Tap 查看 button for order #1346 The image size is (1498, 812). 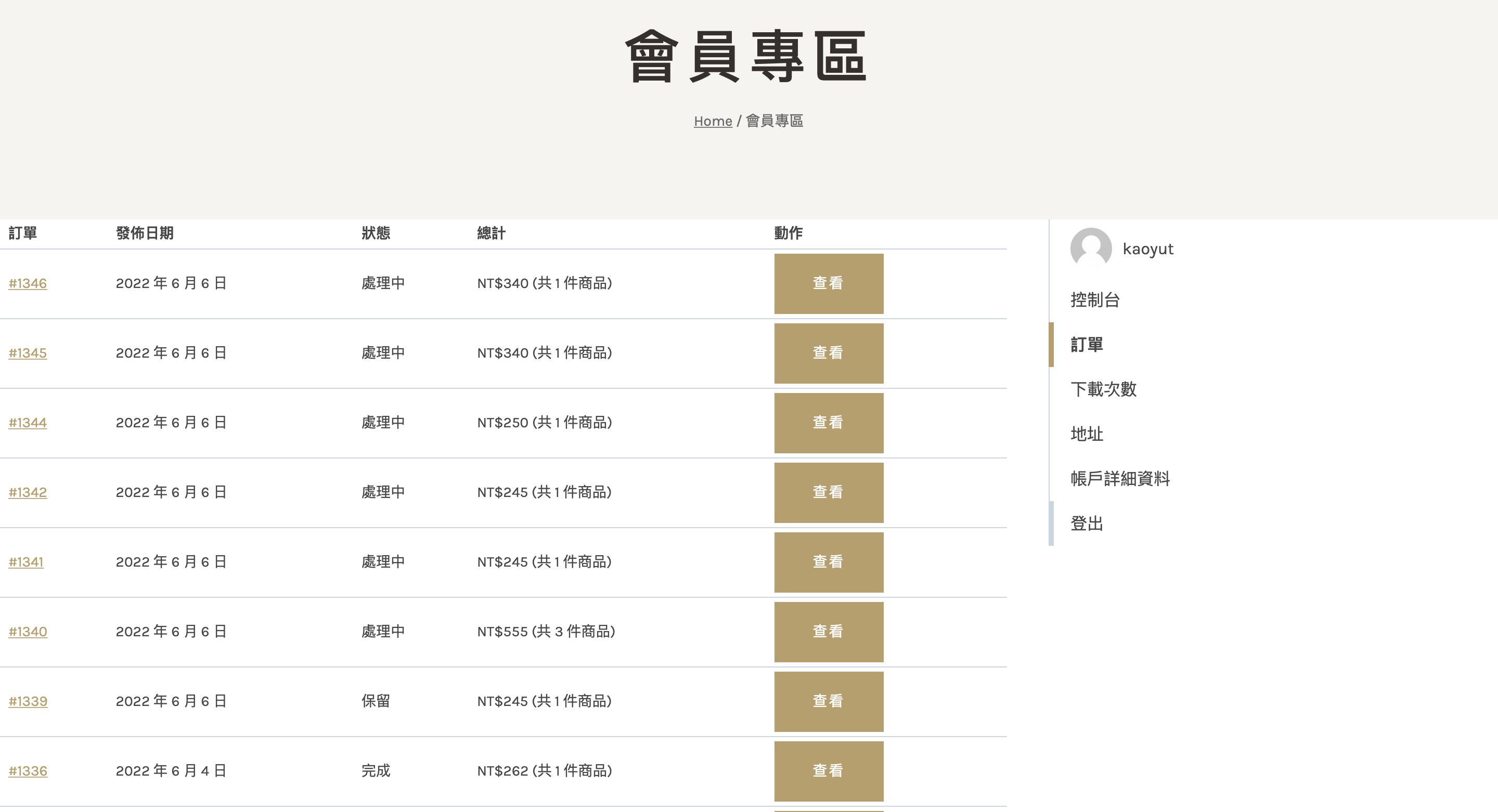828,284
